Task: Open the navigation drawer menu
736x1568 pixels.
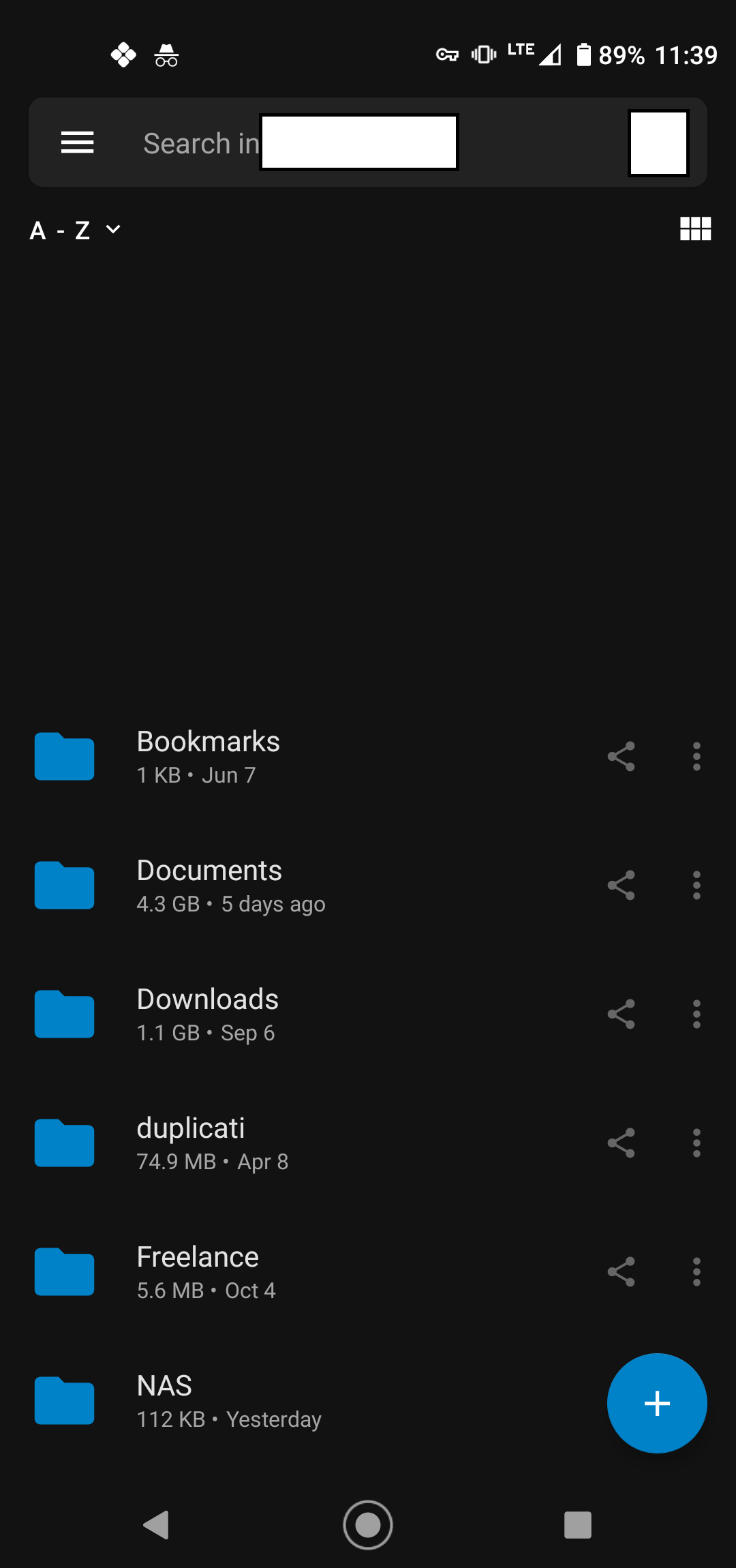Action: click(77, 142)
